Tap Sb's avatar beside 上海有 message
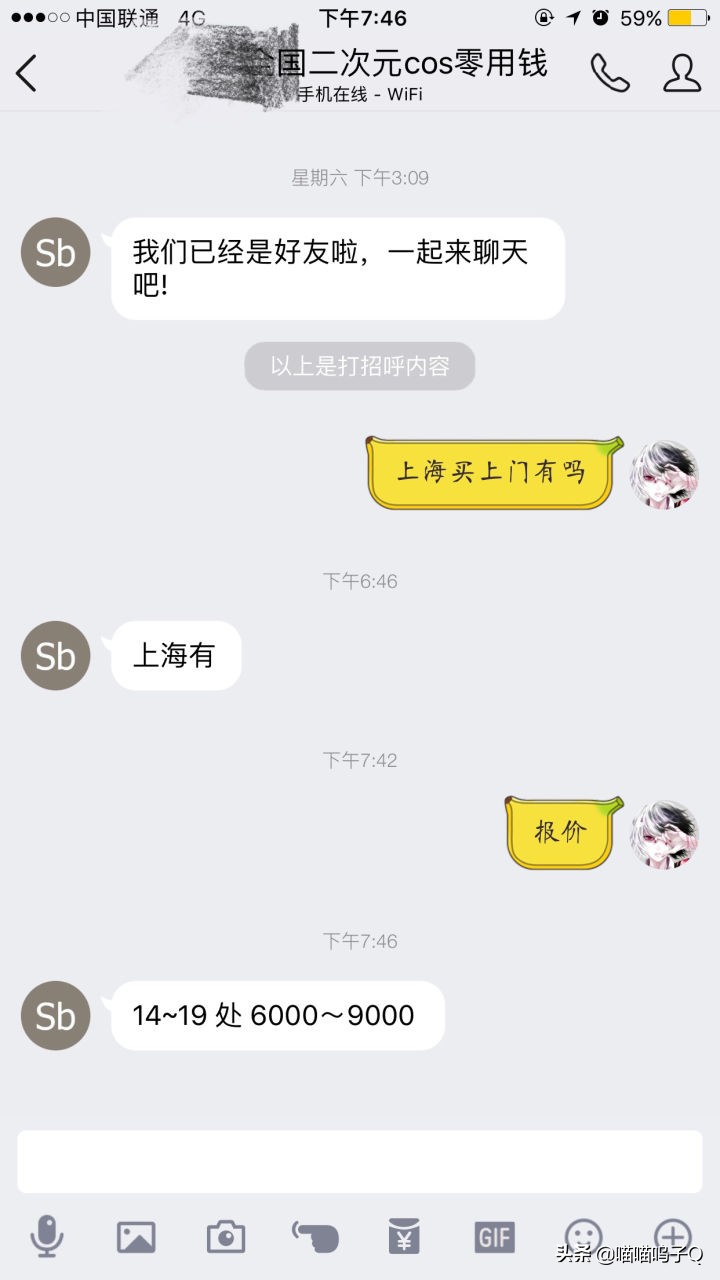Image resolution: width=720 pixels, height=1280 pixels. click(x=55, y=656)
